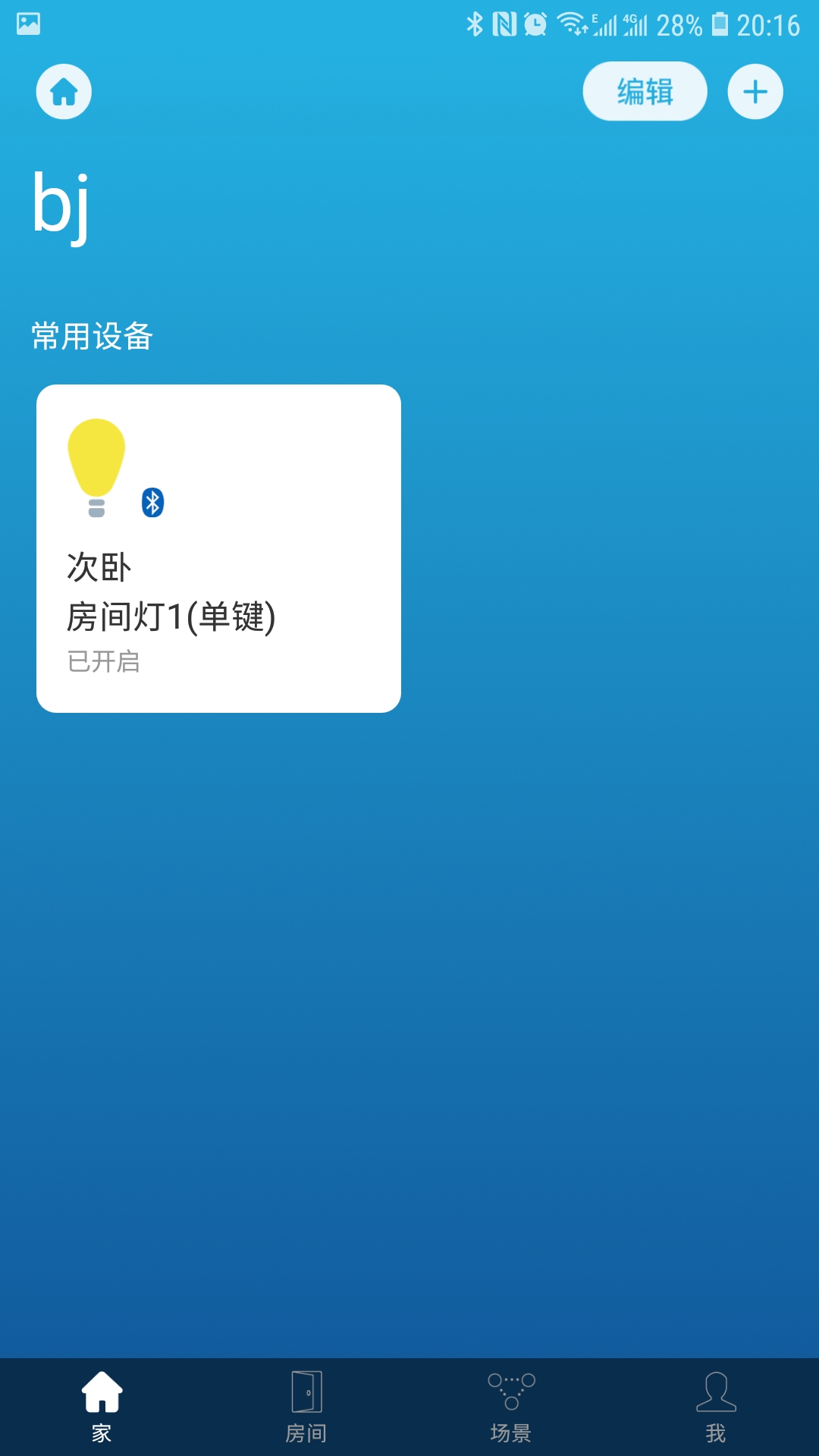Tap the Bluetooth badge next to the bulb

point(152,501)
